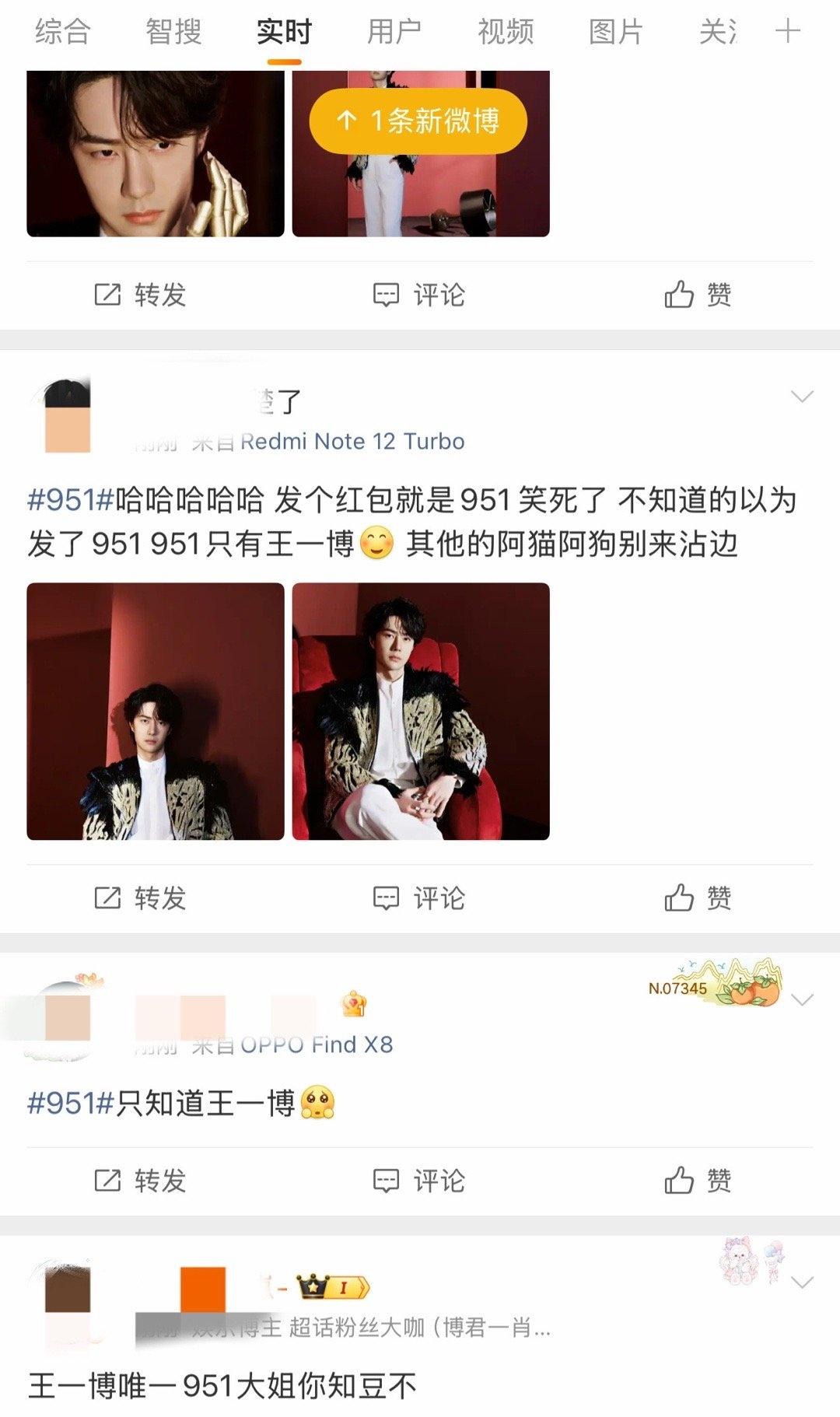The height and width of the screenshot is (1417, 840).
Task: Expand the options chevron on the Redmi post
Action: (804, 396)
